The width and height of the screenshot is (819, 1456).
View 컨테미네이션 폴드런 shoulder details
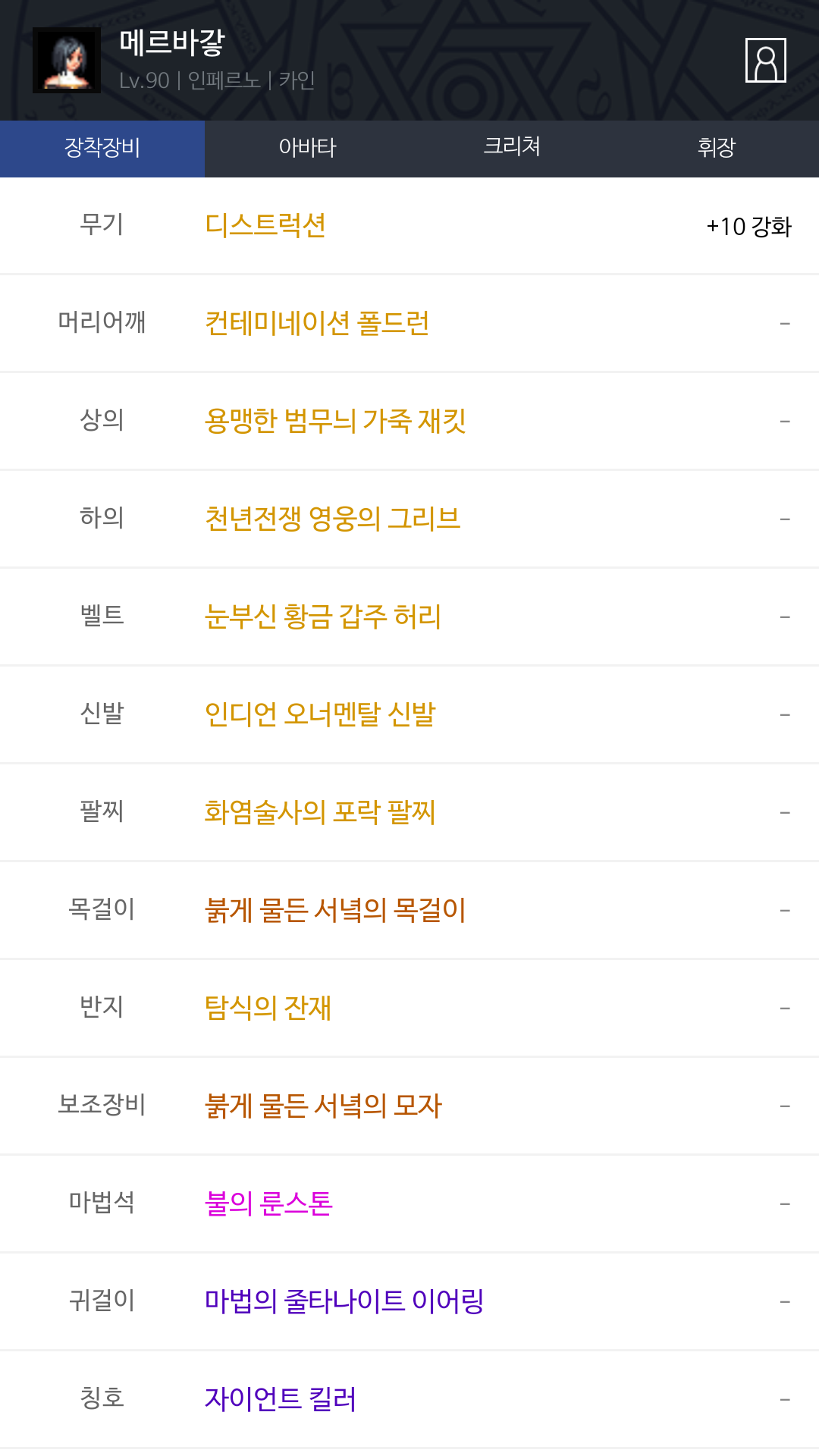point(409,324)
